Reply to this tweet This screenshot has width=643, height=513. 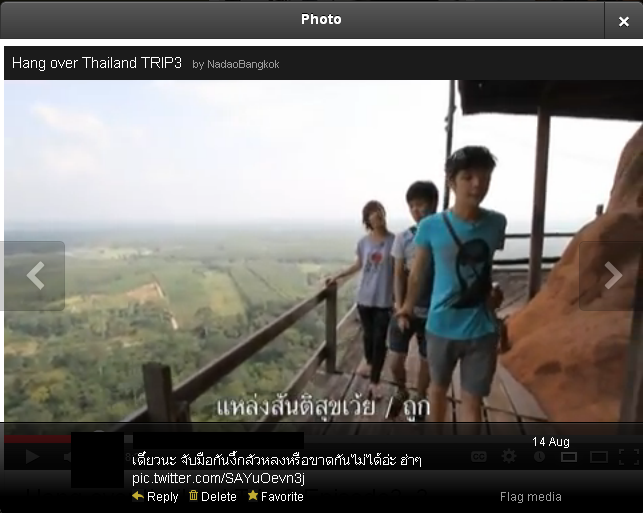[155, 496]
